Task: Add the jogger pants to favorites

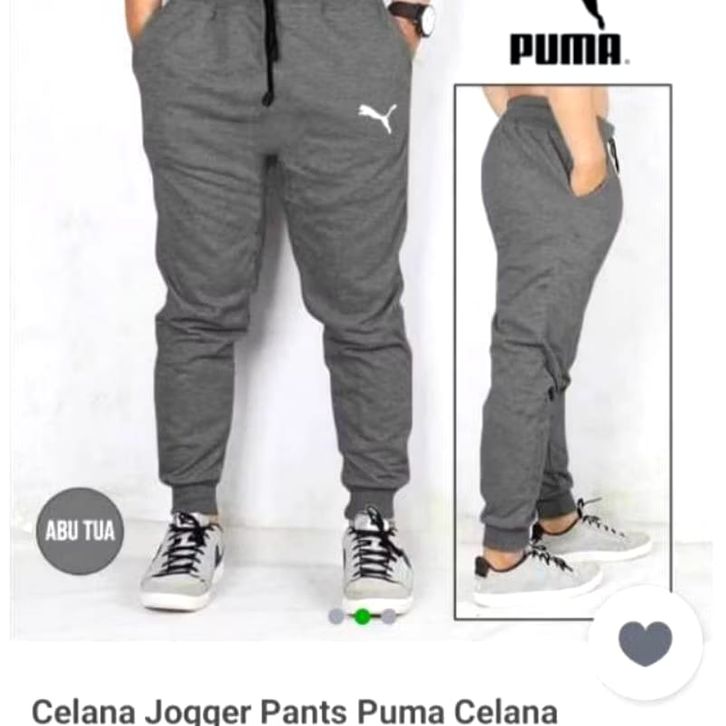Action: [x=645, y=643]
